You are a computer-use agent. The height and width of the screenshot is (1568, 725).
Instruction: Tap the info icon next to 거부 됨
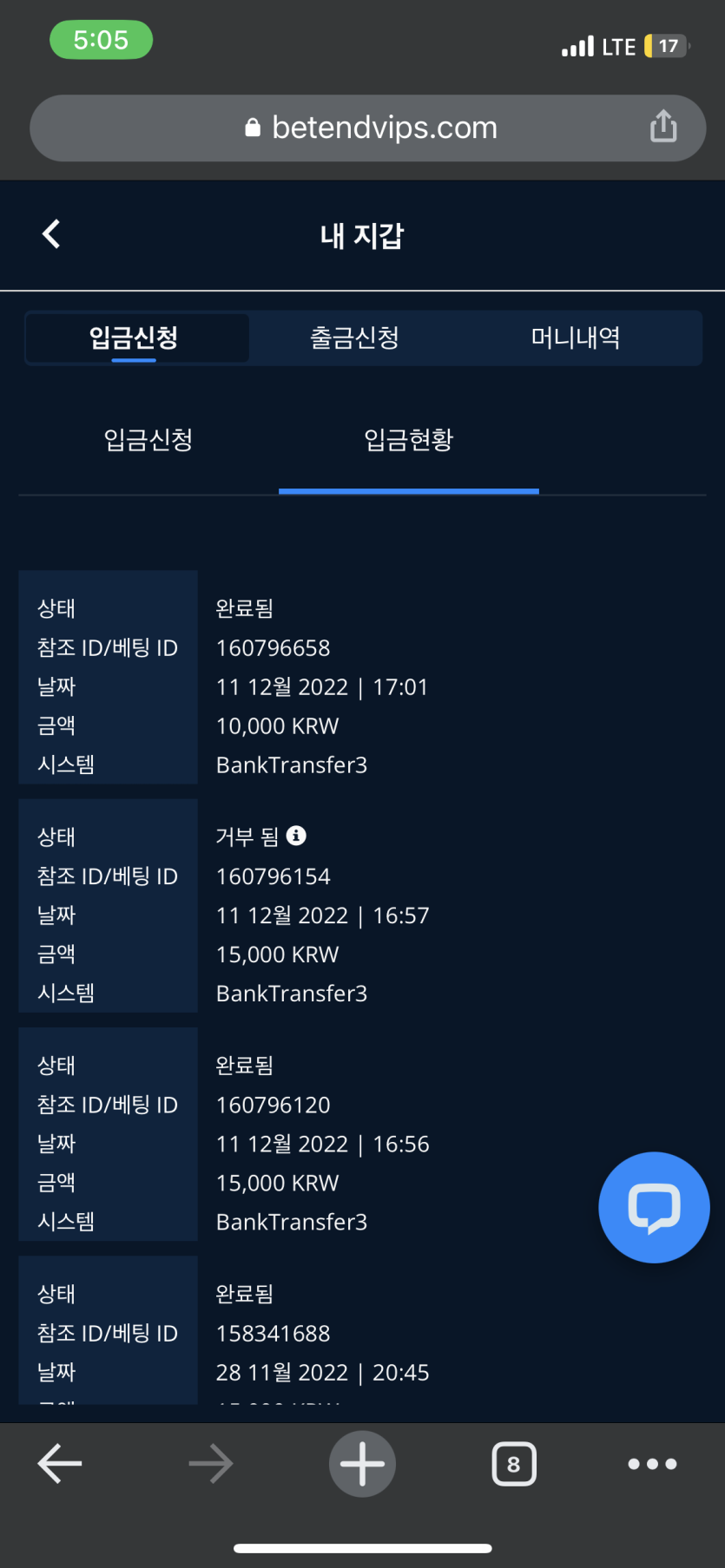click(x=296, y=836)
